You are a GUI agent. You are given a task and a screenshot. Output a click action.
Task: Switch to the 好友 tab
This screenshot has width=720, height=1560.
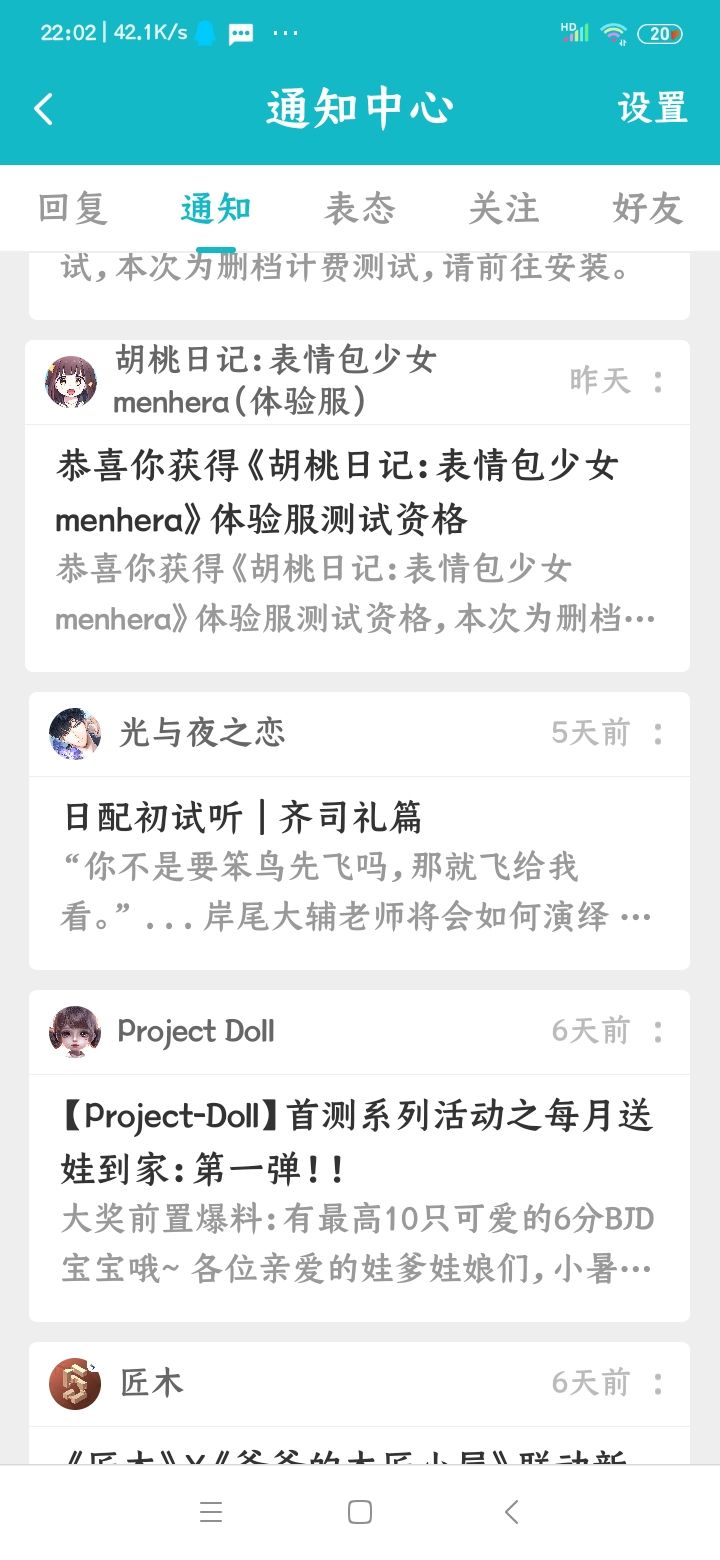tap(647, 208)
